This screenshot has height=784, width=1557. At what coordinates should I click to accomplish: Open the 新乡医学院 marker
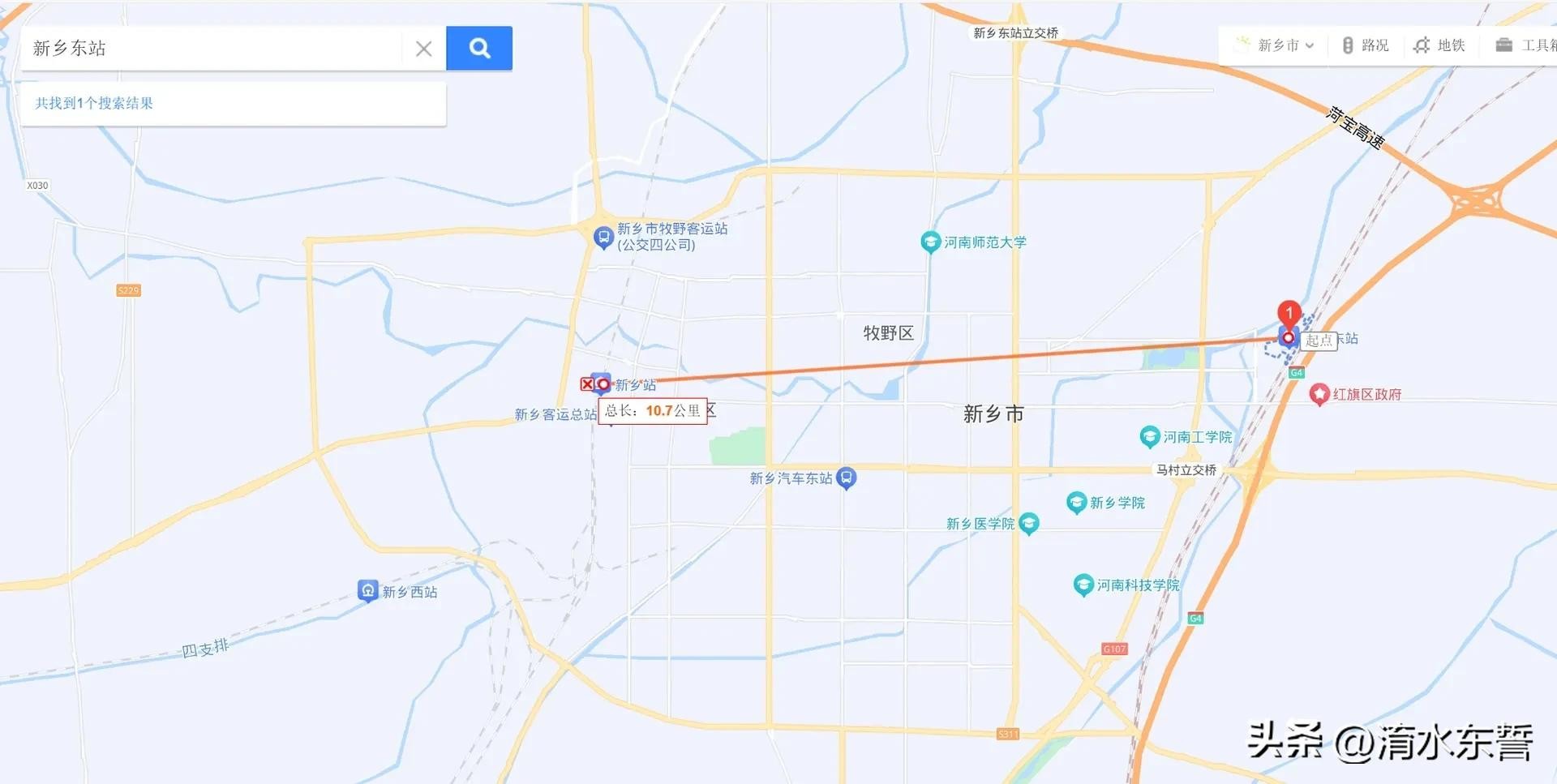point(1028,523)
